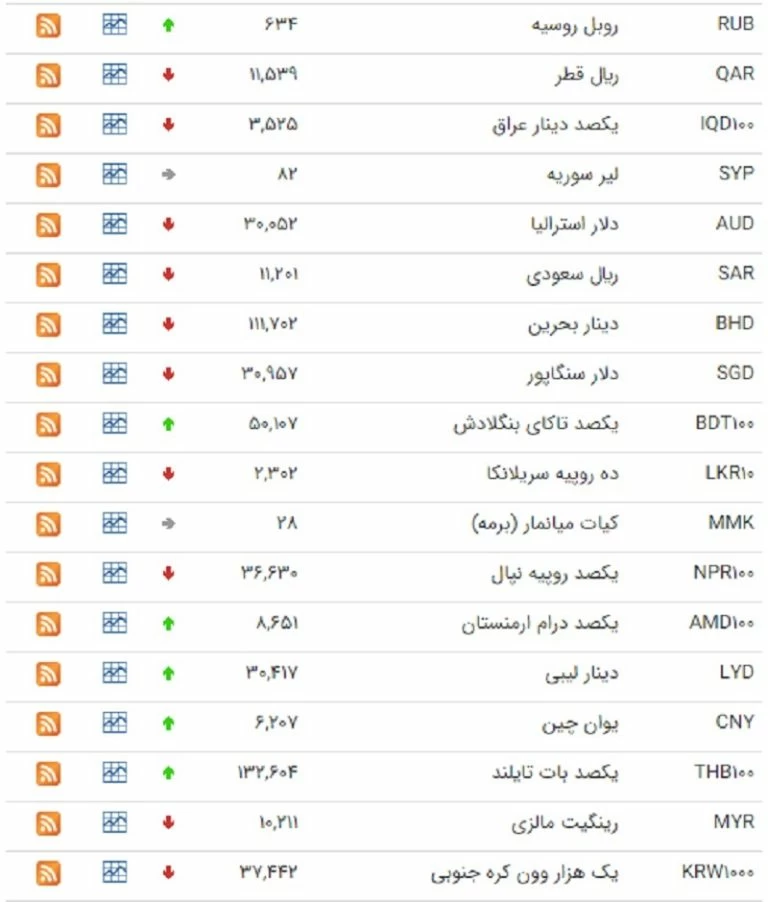Tap the chart icon in the SAR row

pos(115,274)
